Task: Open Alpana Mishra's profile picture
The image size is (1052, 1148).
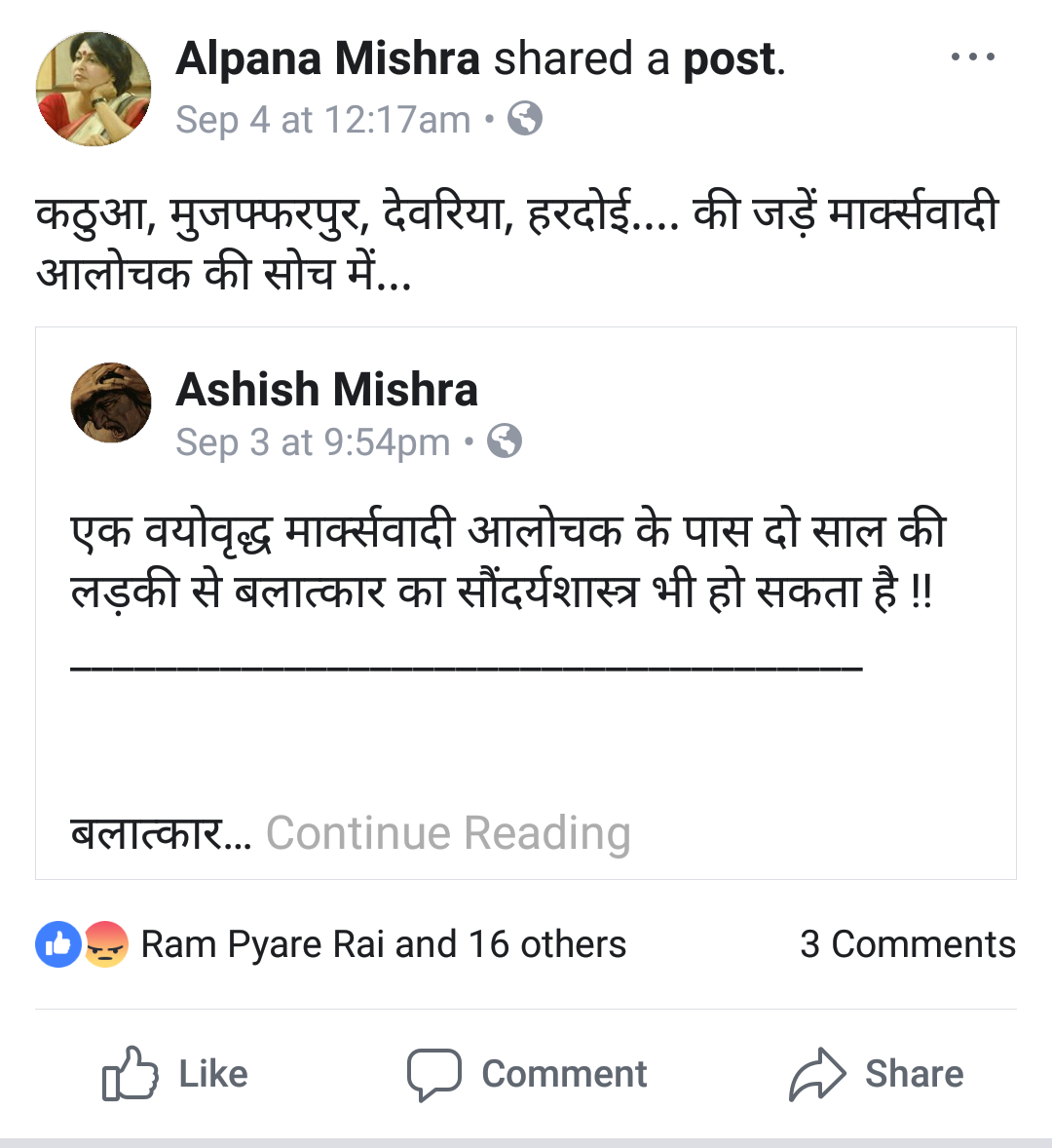Action: pos(94,89)
